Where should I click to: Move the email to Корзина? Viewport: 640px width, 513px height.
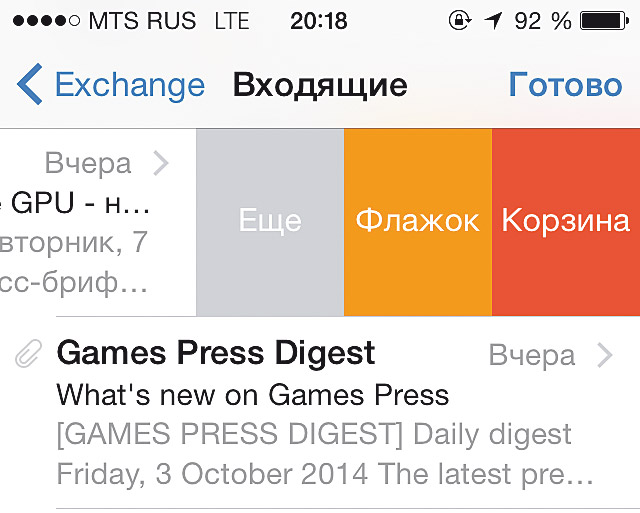tap(566, 221)
